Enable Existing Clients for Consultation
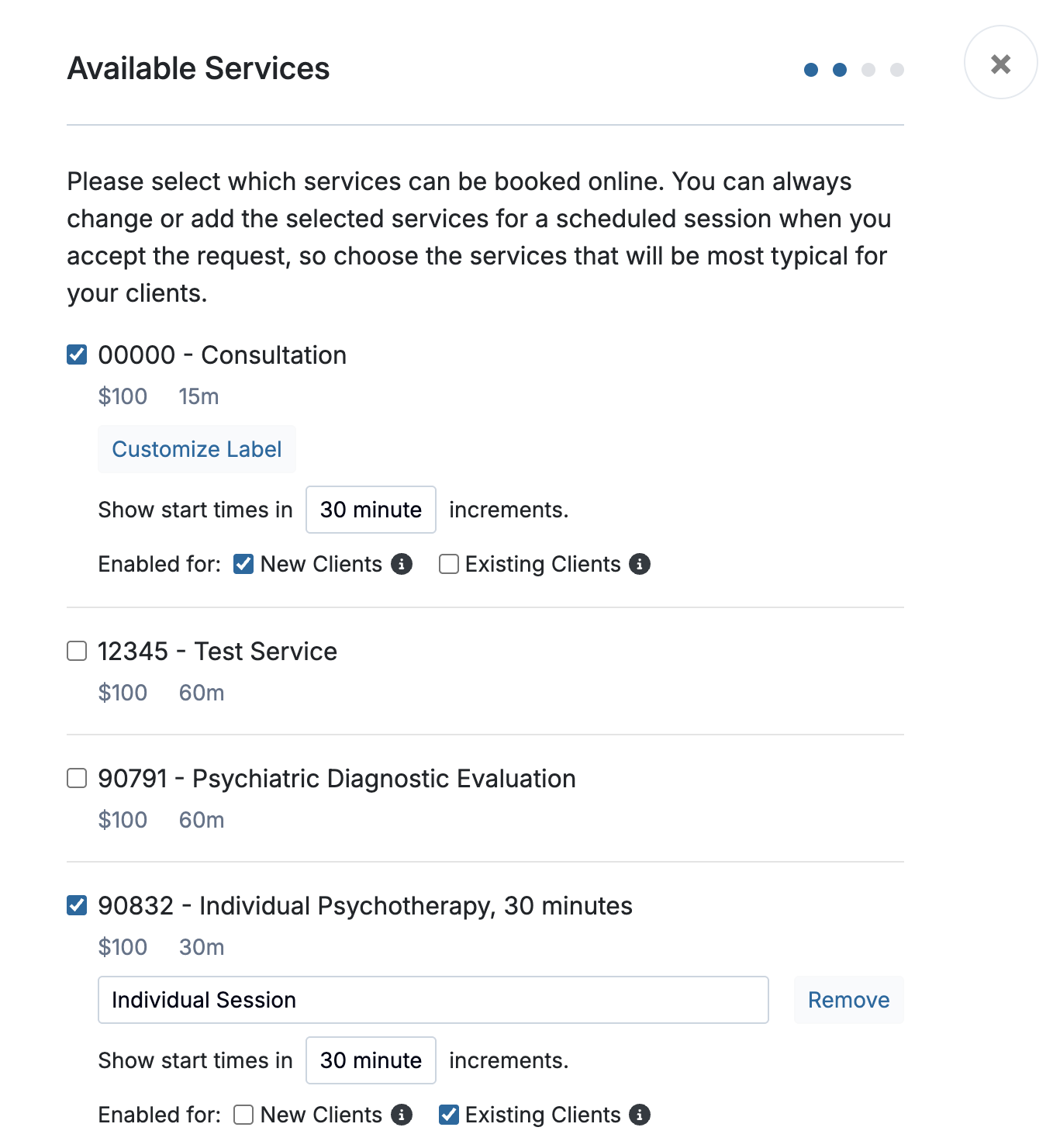This screenshot has height=1148, width=1053. 449,564
